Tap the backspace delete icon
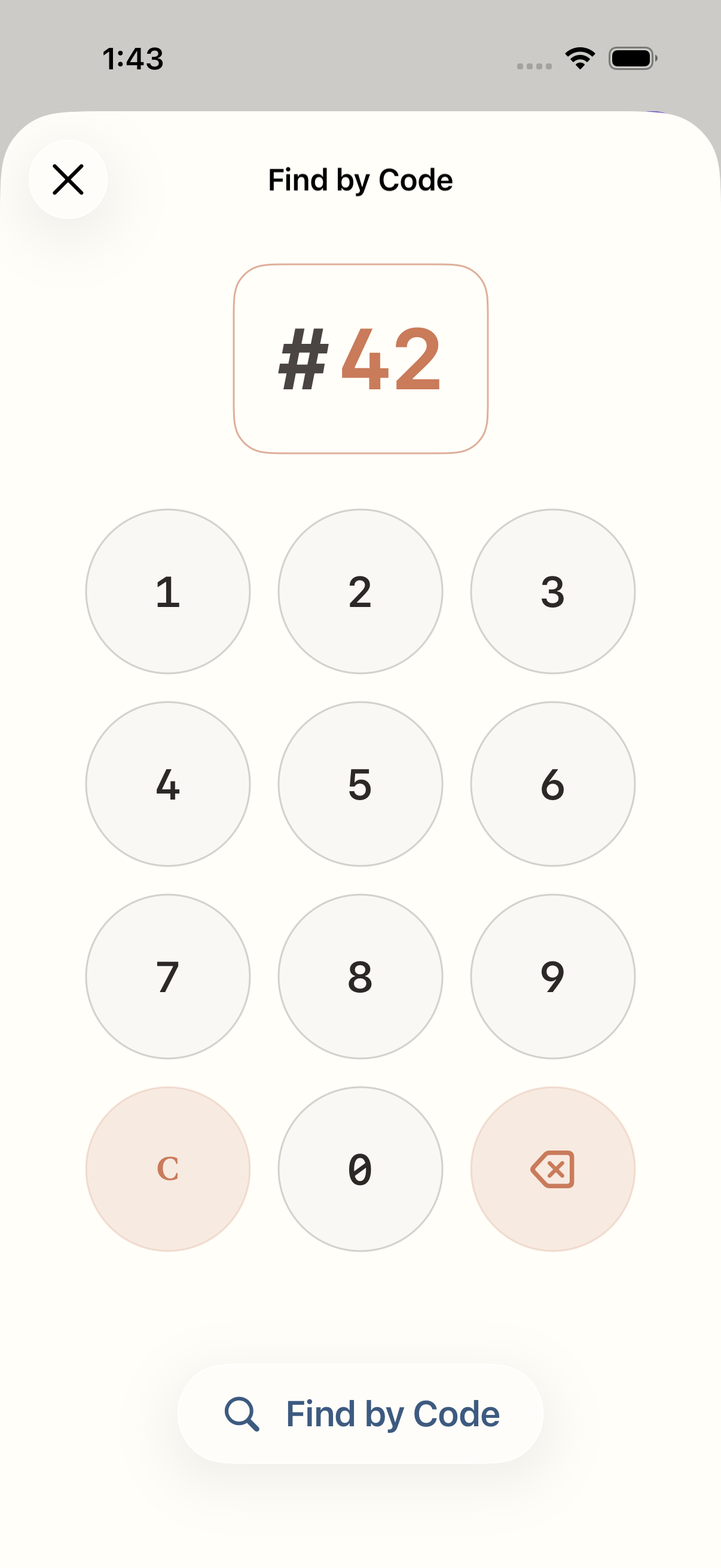Image resolution: width=721 pixels, height=1568 pixels. coord(552,1169)
